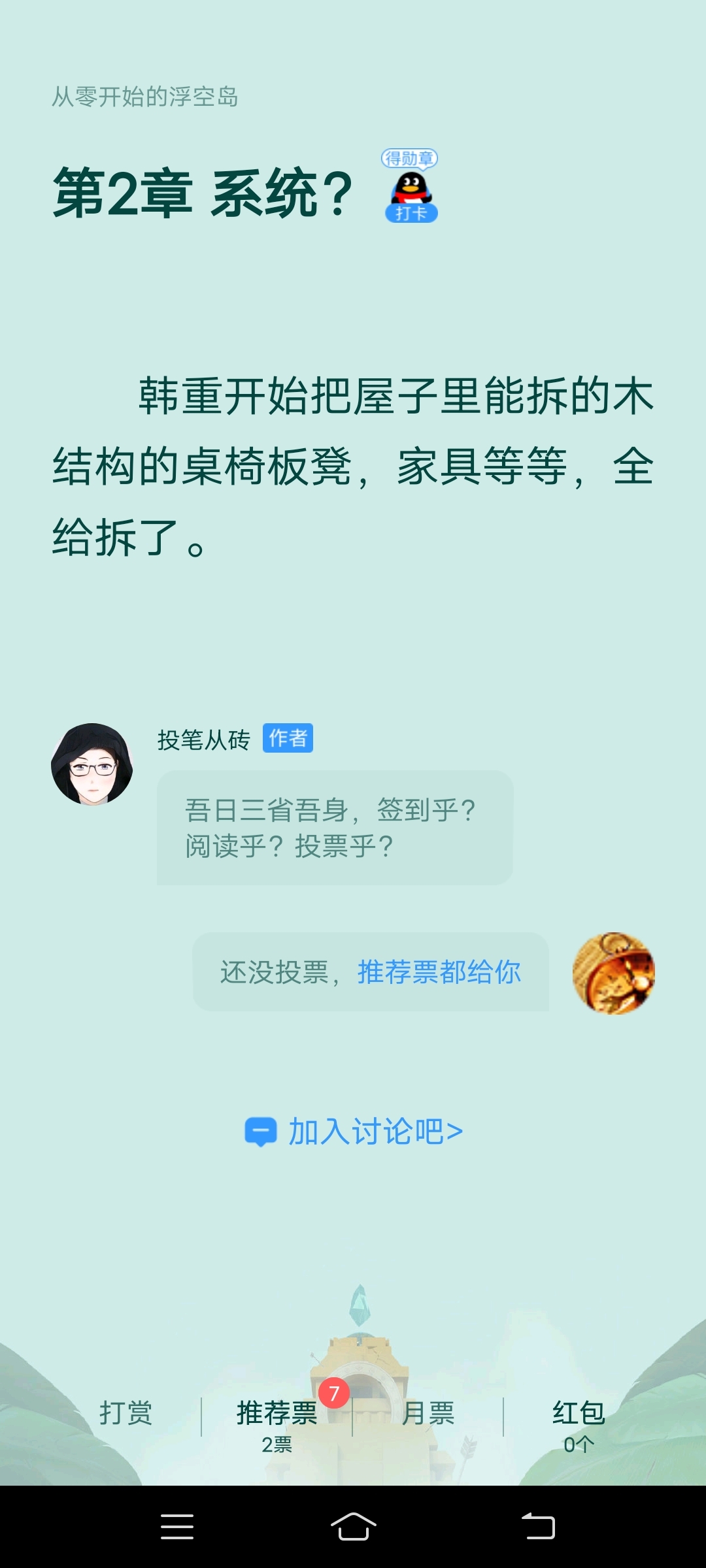
Task: Open my avatar beside the vote reply
Action: click(x=613, y=973)
